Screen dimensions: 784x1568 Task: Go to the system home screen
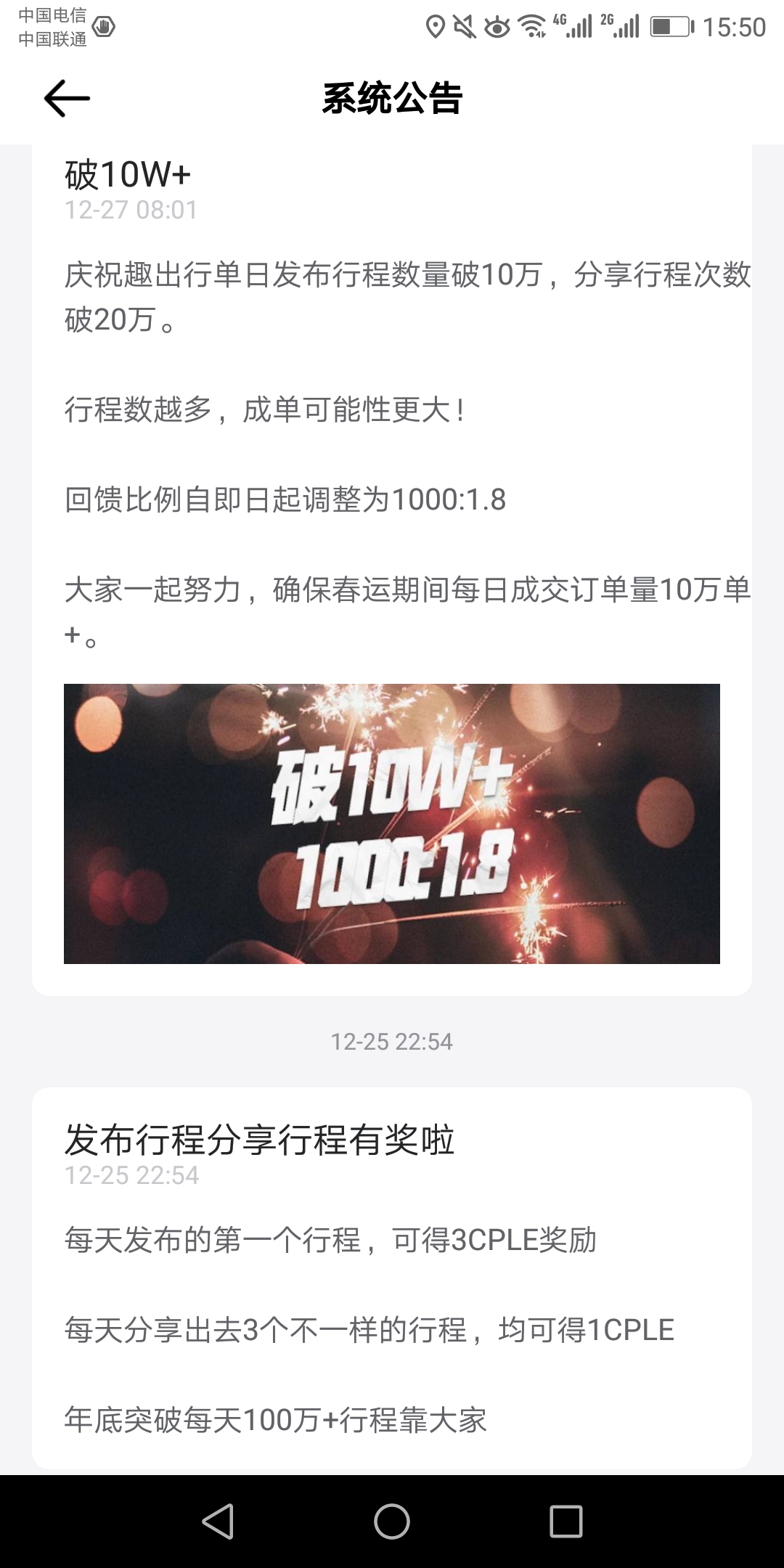coord(392,1521)
